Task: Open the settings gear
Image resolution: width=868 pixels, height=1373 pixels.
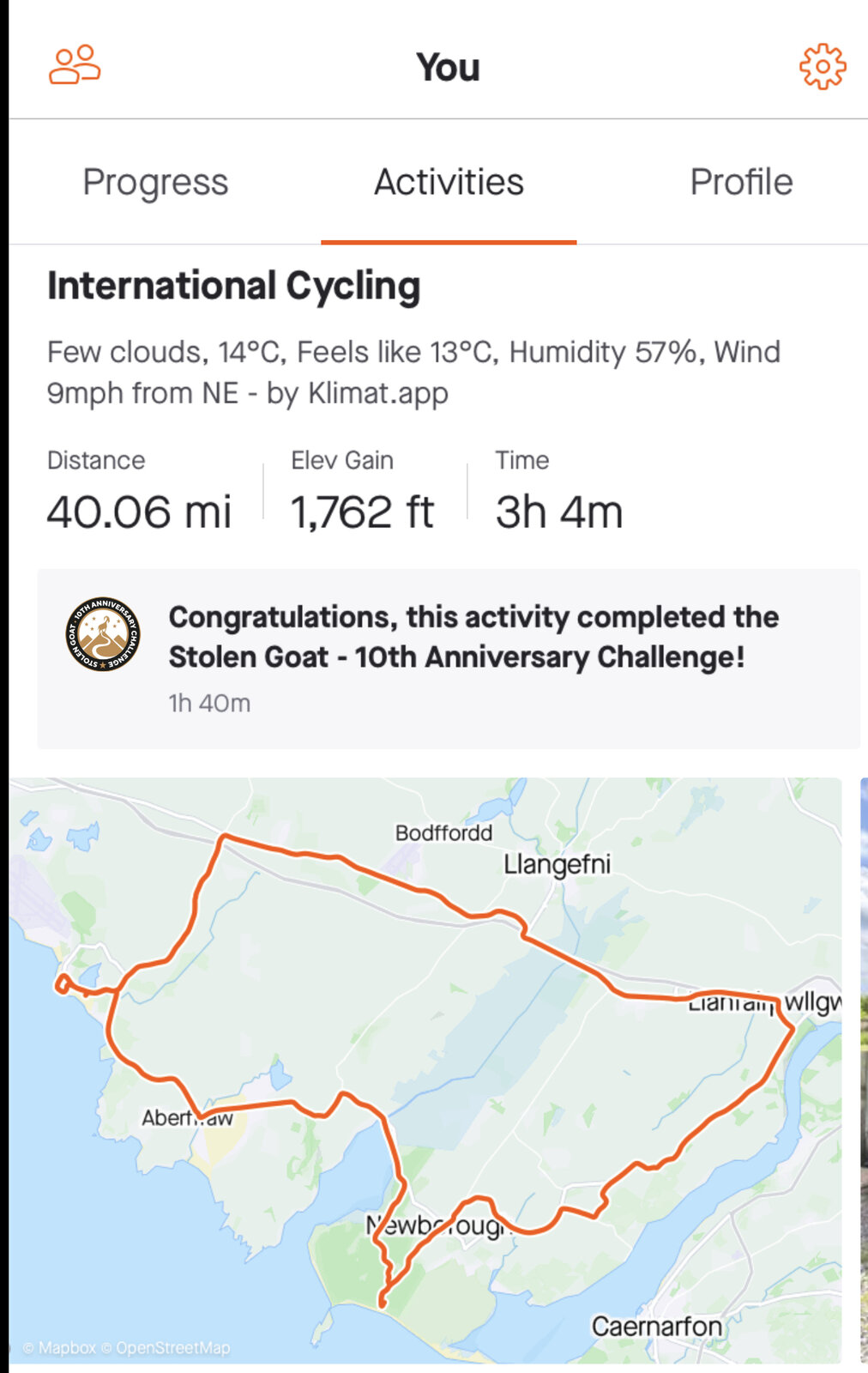Action: coord(822,66)
